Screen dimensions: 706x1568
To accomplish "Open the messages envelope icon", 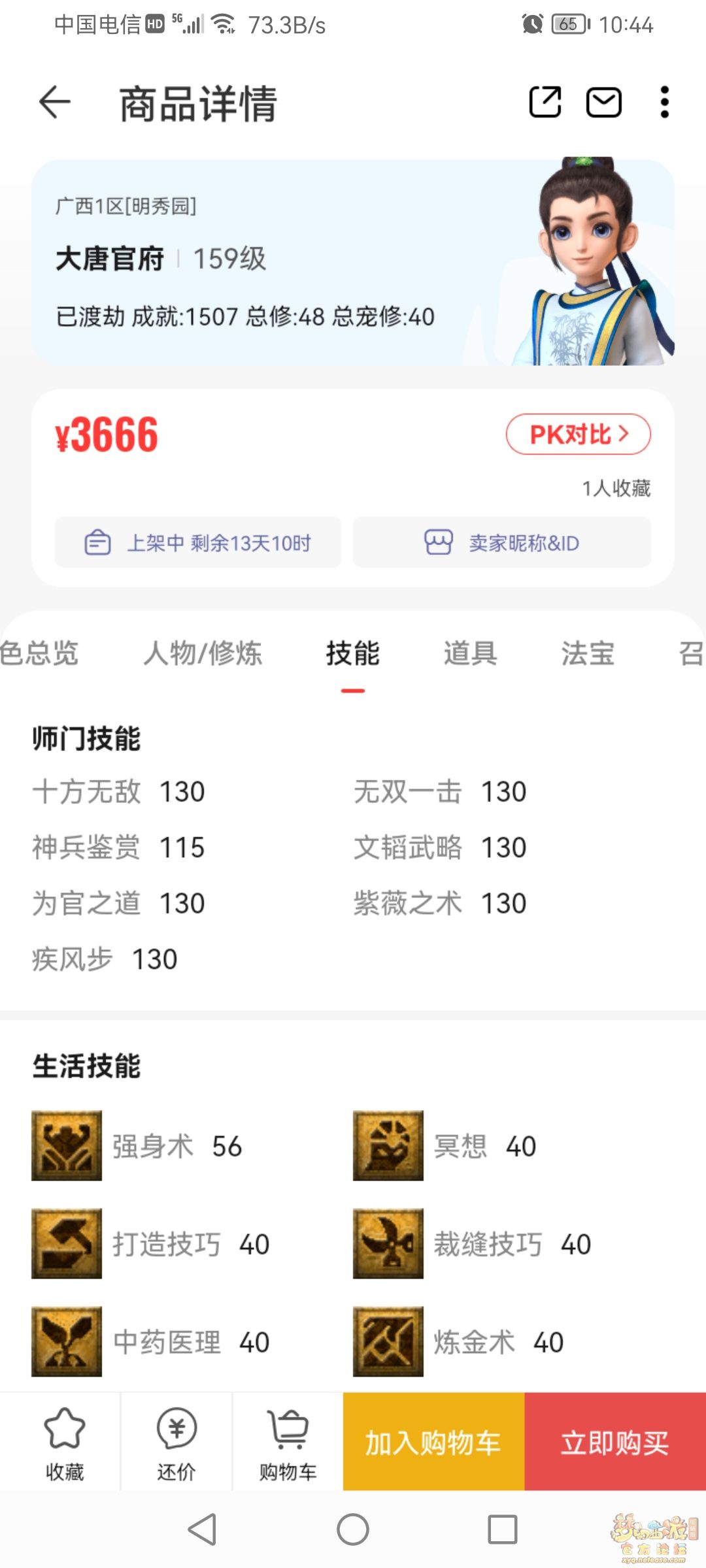I will tap(603, 103).
